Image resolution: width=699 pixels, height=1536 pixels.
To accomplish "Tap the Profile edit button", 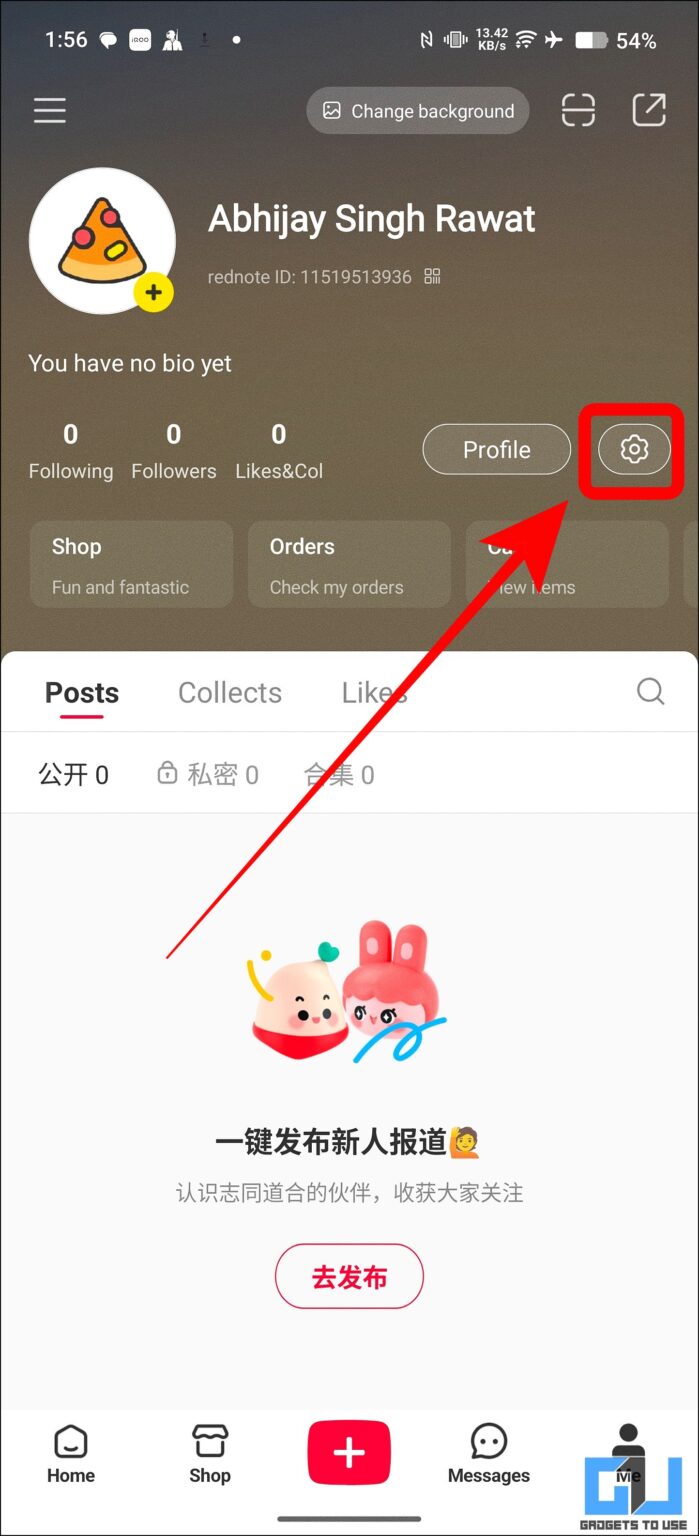I will (496, 450).
